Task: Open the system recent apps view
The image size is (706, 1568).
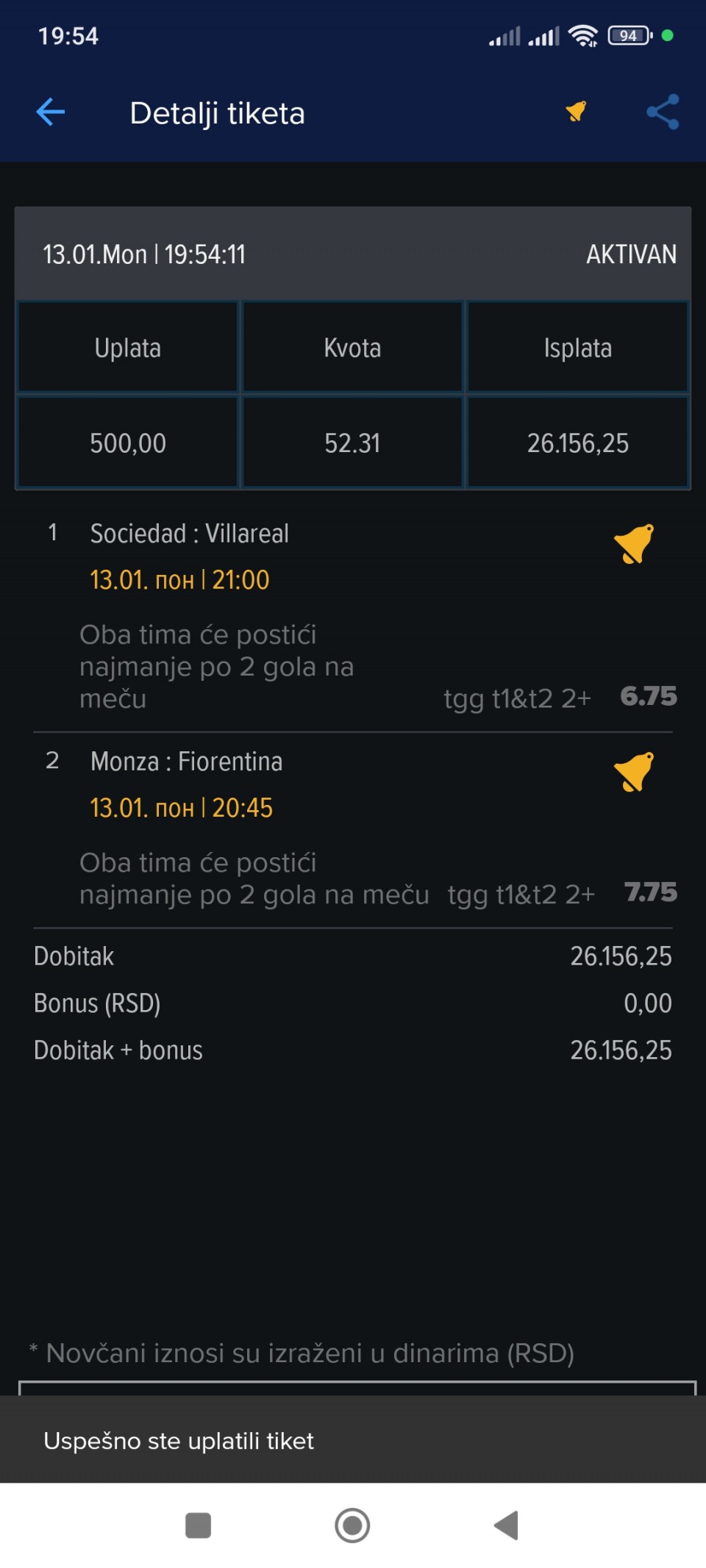Action: pyautogui.click(x=199, y=1525)
